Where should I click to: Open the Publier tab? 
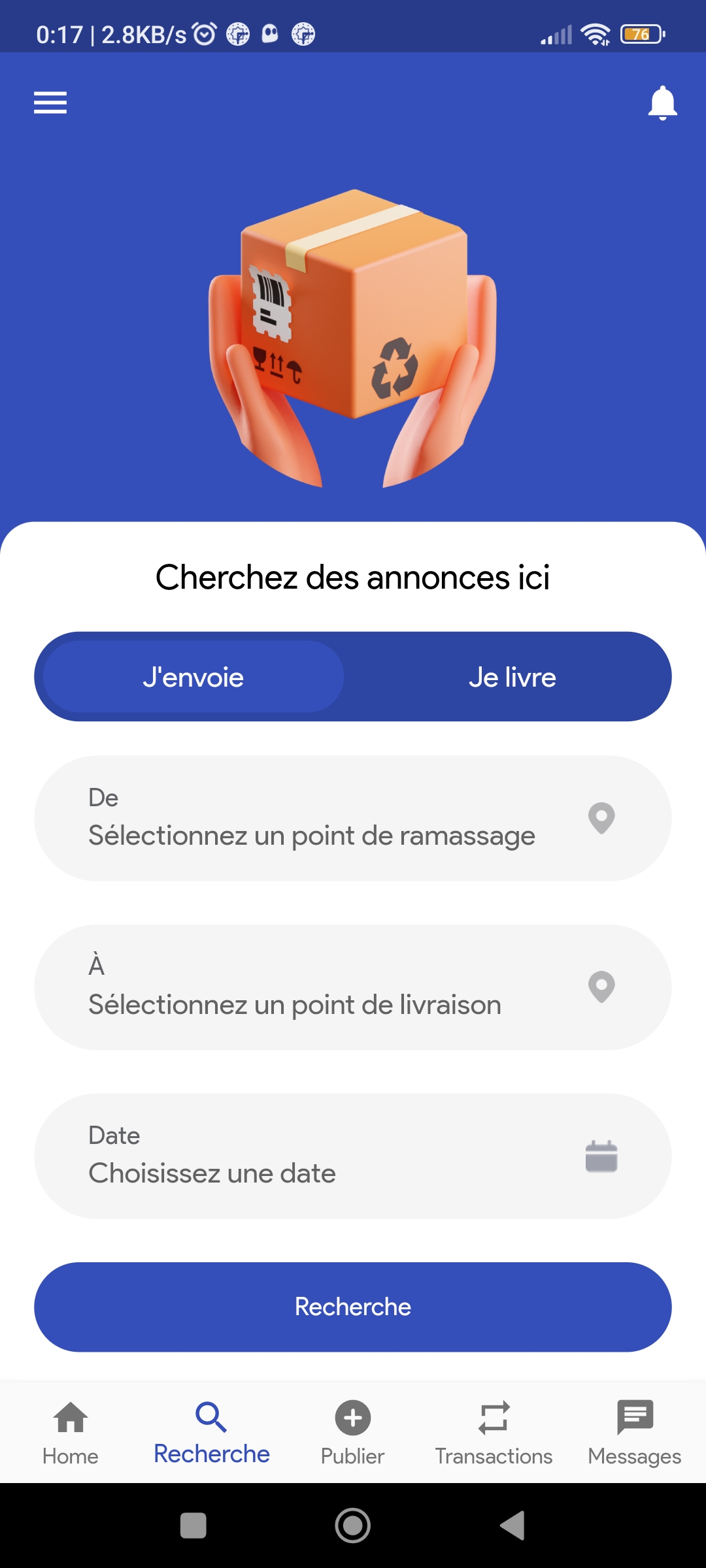pos(353,1433)
